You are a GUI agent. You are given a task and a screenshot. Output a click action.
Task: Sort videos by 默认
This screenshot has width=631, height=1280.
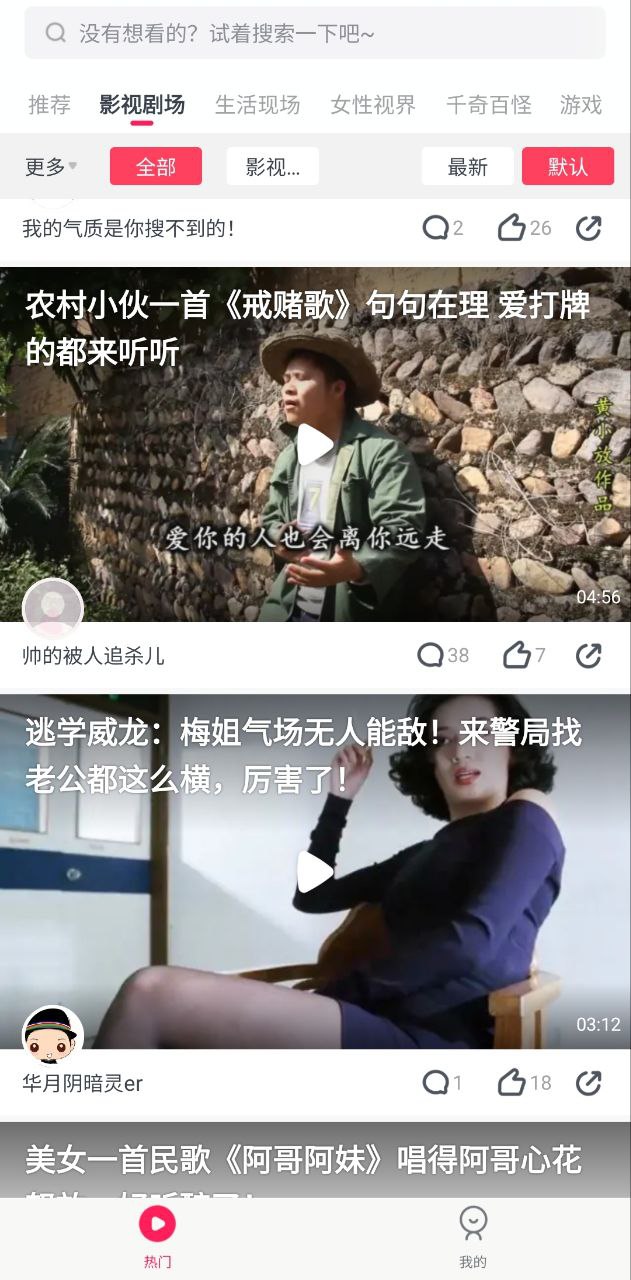coord(567,167)
